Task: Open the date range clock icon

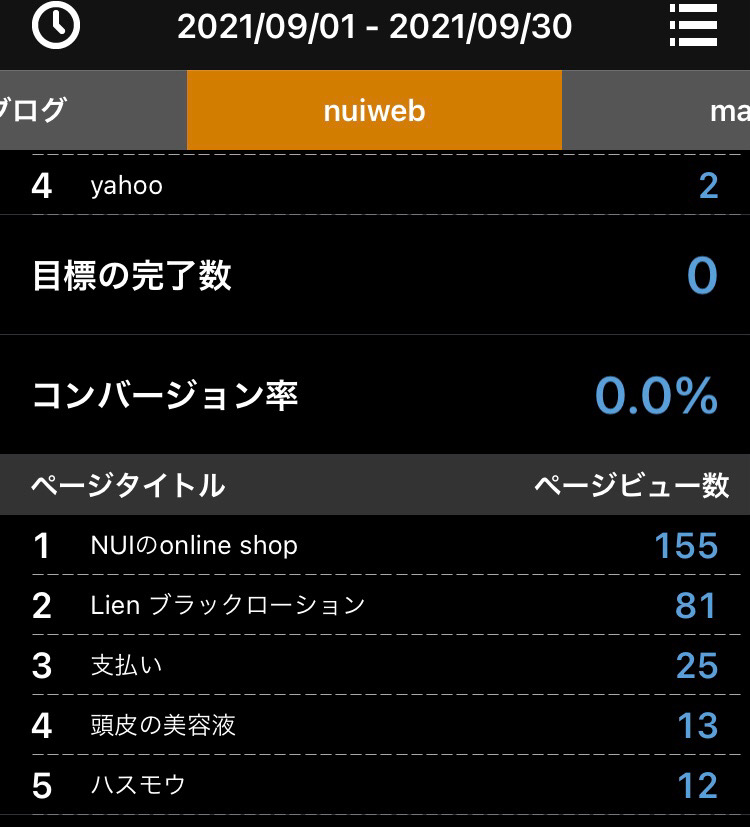Action: 56,27
